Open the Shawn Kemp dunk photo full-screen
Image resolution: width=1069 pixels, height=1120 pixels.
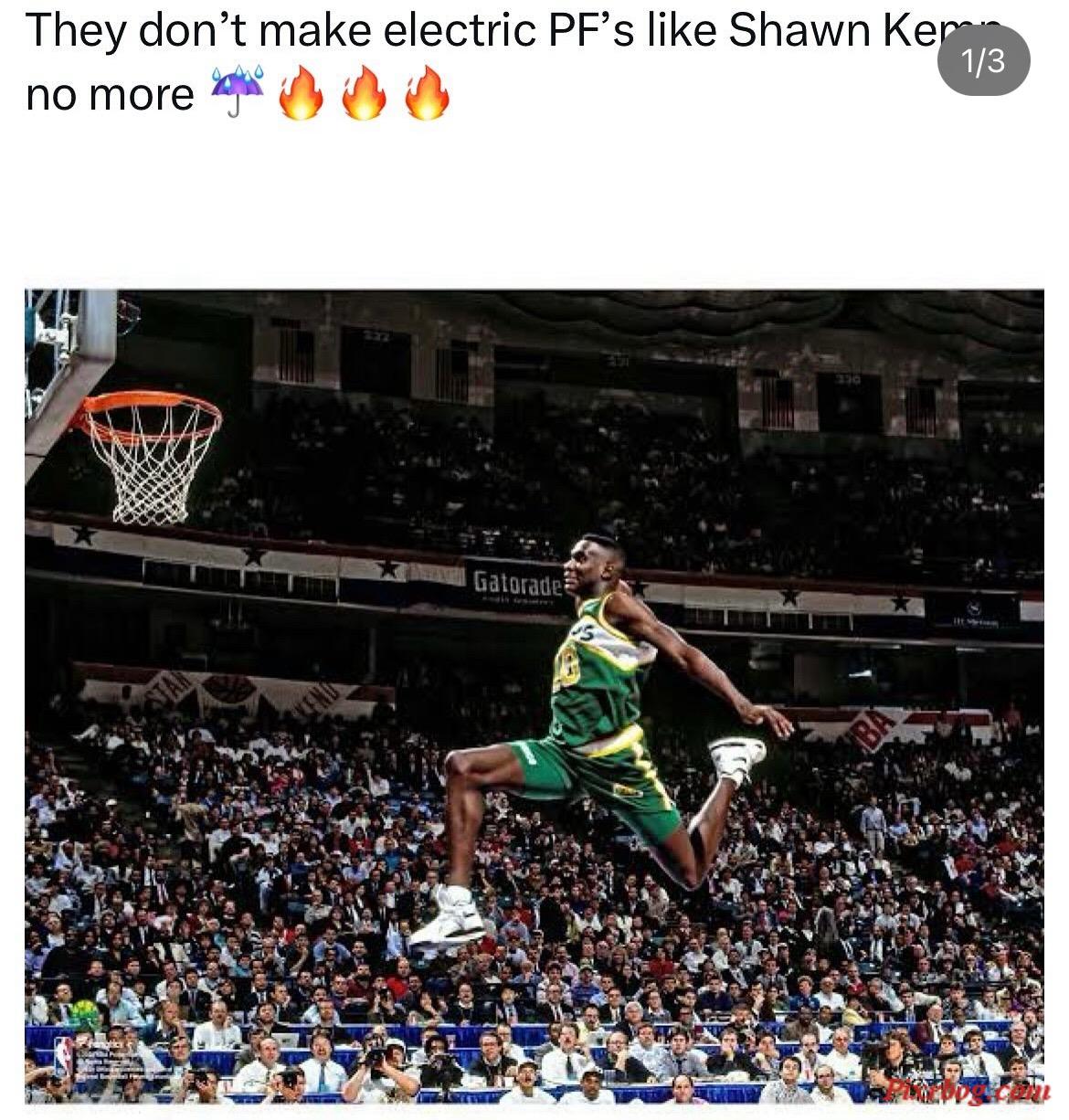(x=534, y=696)
